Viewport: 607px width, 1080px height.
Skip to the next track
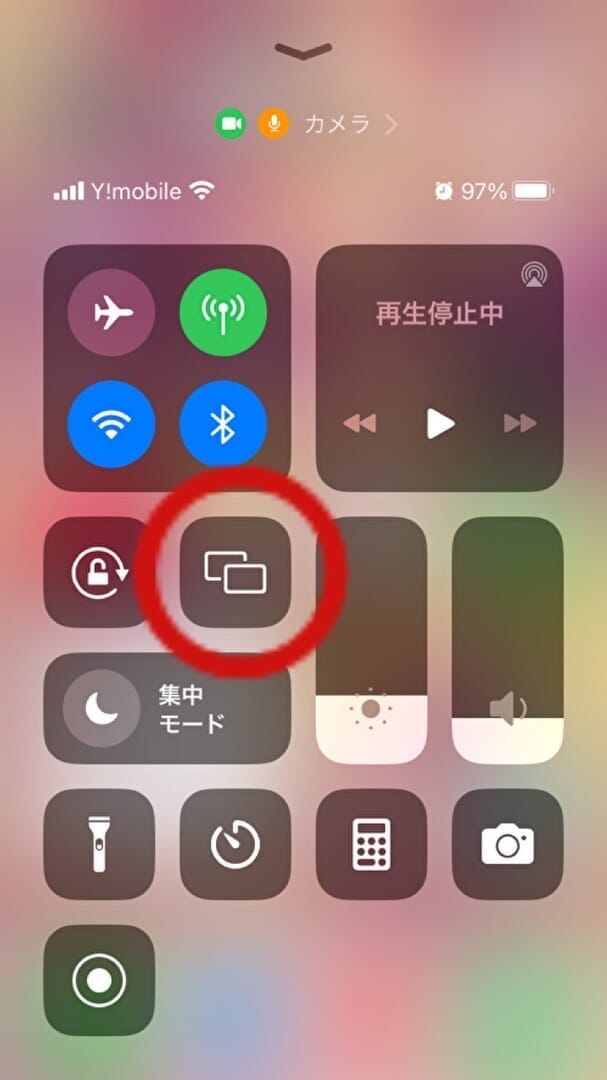520,424
